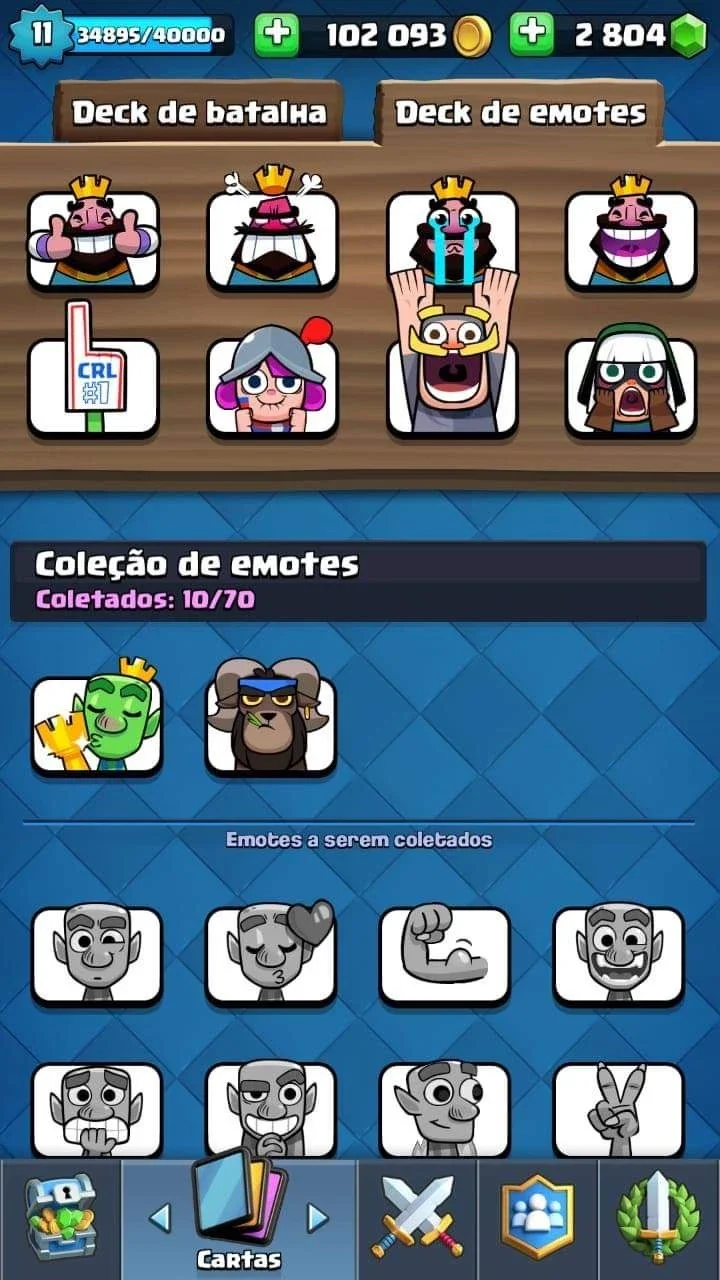Open the clan social tab
The width and height of the screenshot is (720, 1280).
[x=538, y=1218]
